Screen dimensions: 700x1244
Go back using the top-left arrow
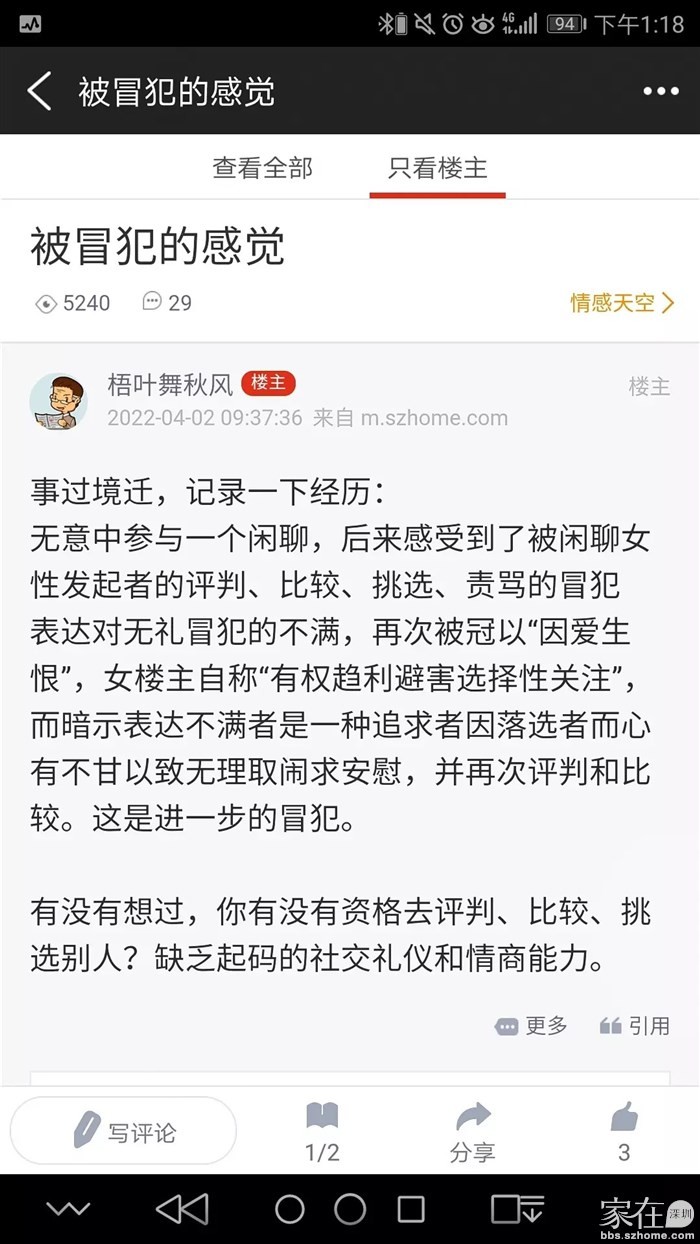[40, 91]
